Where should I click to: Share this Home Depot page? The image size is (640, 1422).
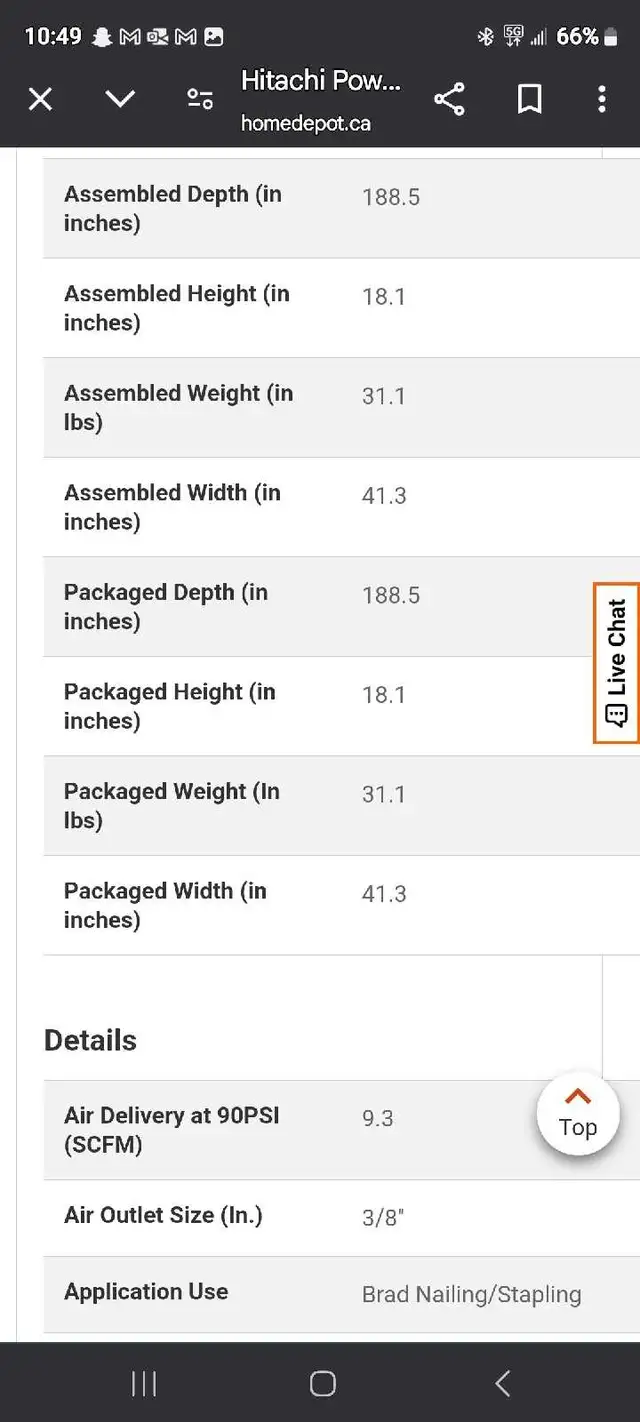pyautogui.click(x=449, y=99)
